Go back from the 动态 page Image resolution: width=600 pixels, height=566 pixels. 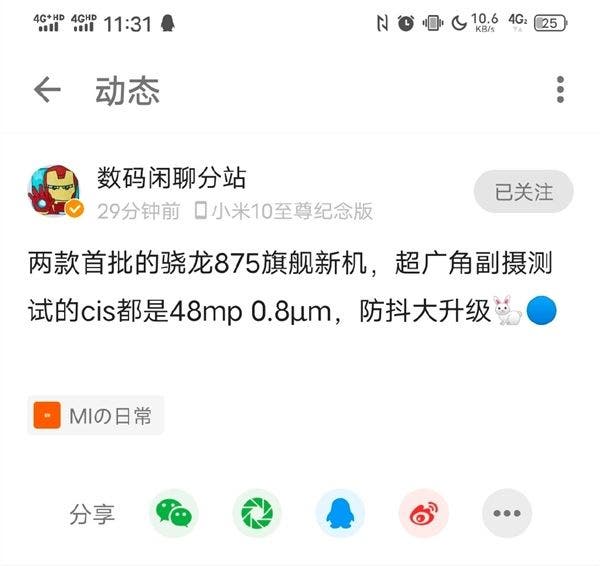[47, 91]
